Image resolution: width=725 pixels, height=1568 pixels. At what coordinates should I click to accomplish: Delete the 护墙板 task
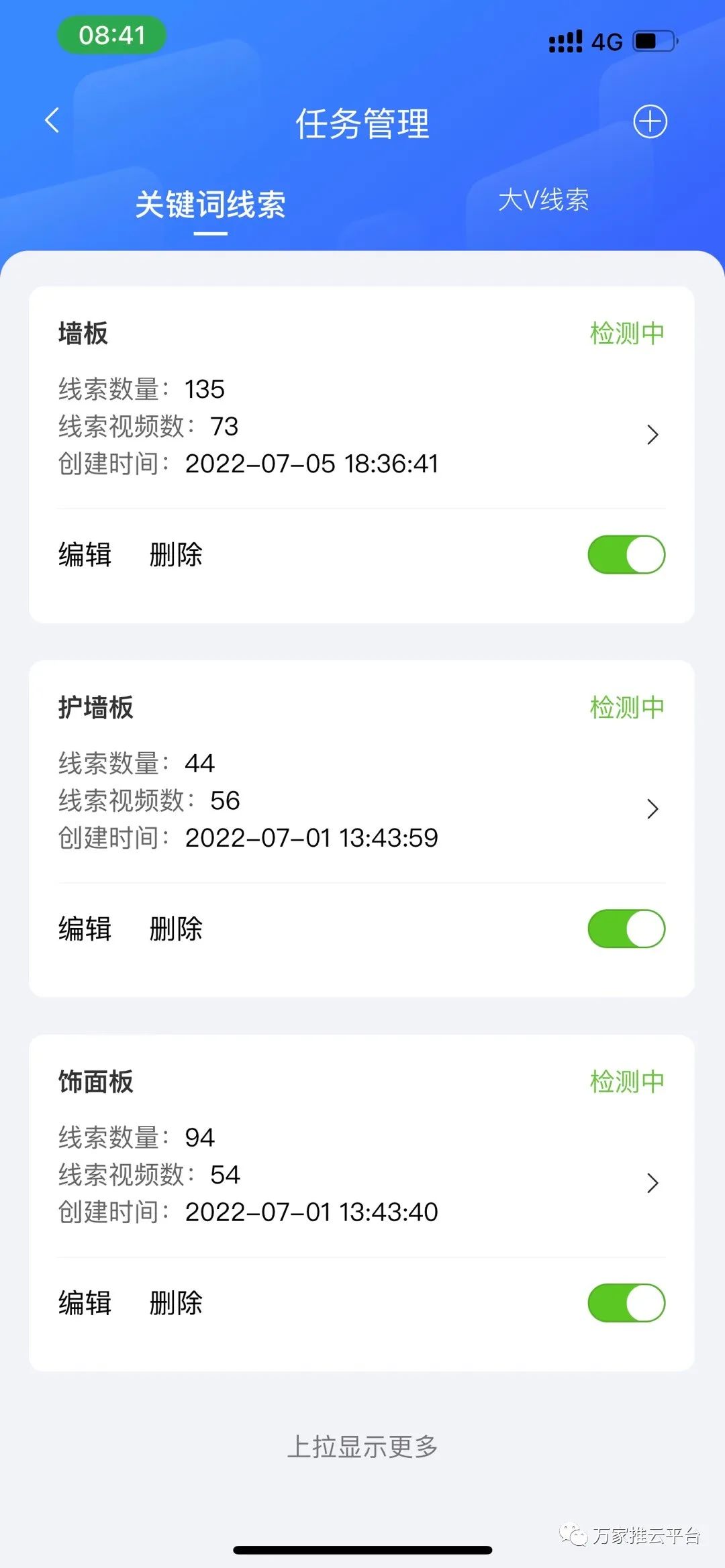176,929
